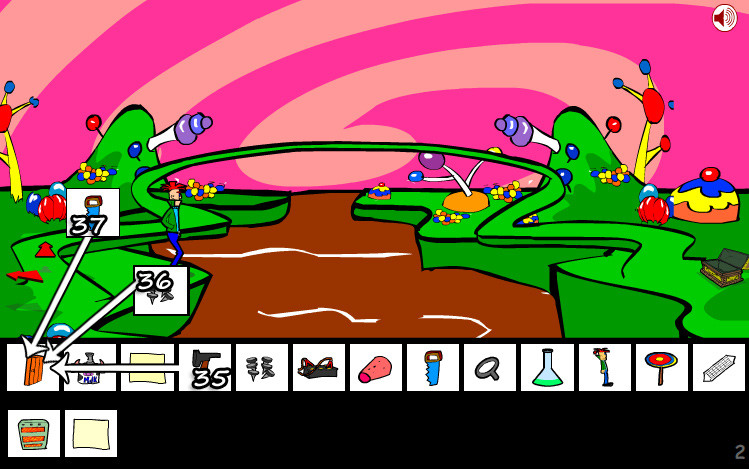Image resolution: width=749 pixels, height=469 pixels.
Task: Select the swirly lollipop item
Action: point(660,367)
